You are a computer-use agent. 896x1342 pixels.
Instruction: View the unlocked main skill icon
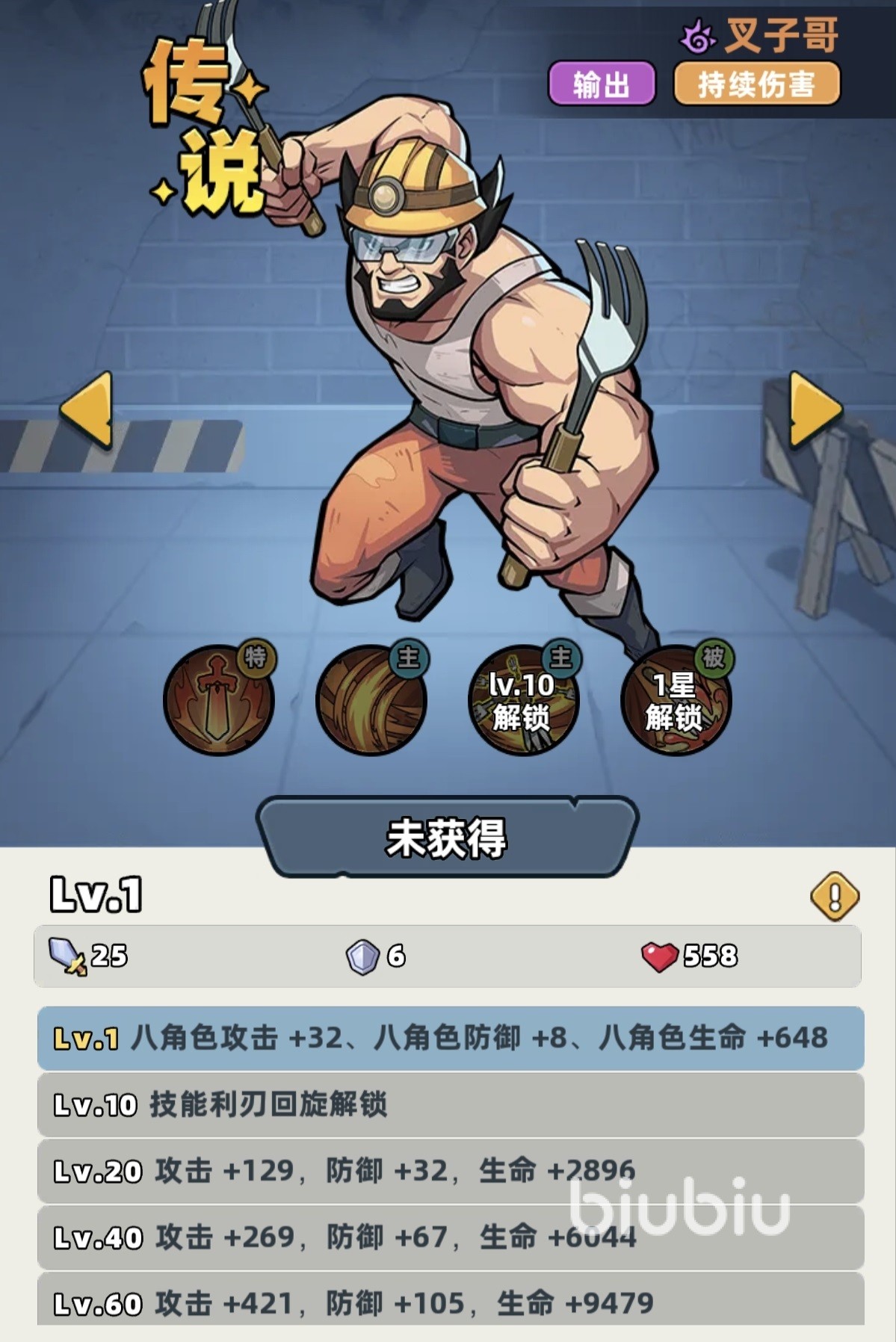click(371, 699)
